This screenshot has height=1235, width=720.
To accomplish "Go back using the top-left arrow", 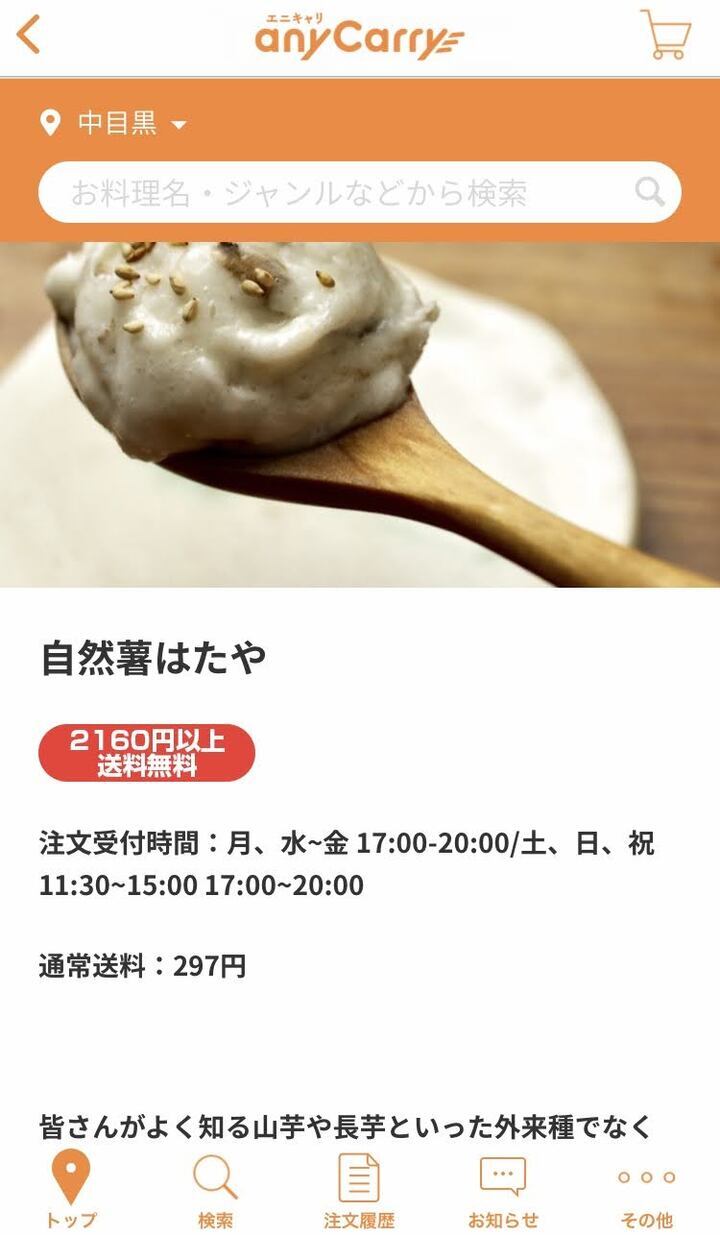I will pyautogui.click(x=30, y=36).
